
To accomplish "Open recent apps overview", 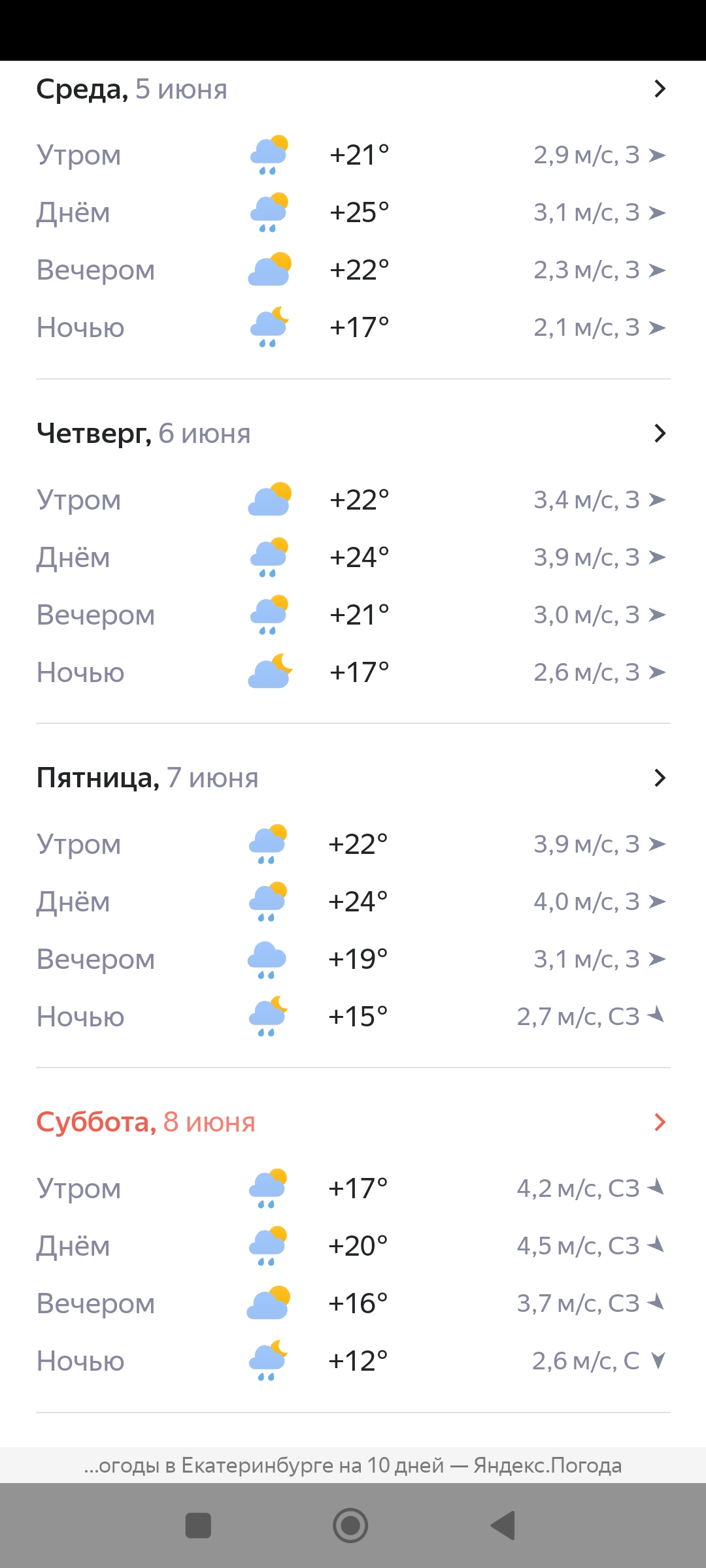I will [x=198, y=1526].
